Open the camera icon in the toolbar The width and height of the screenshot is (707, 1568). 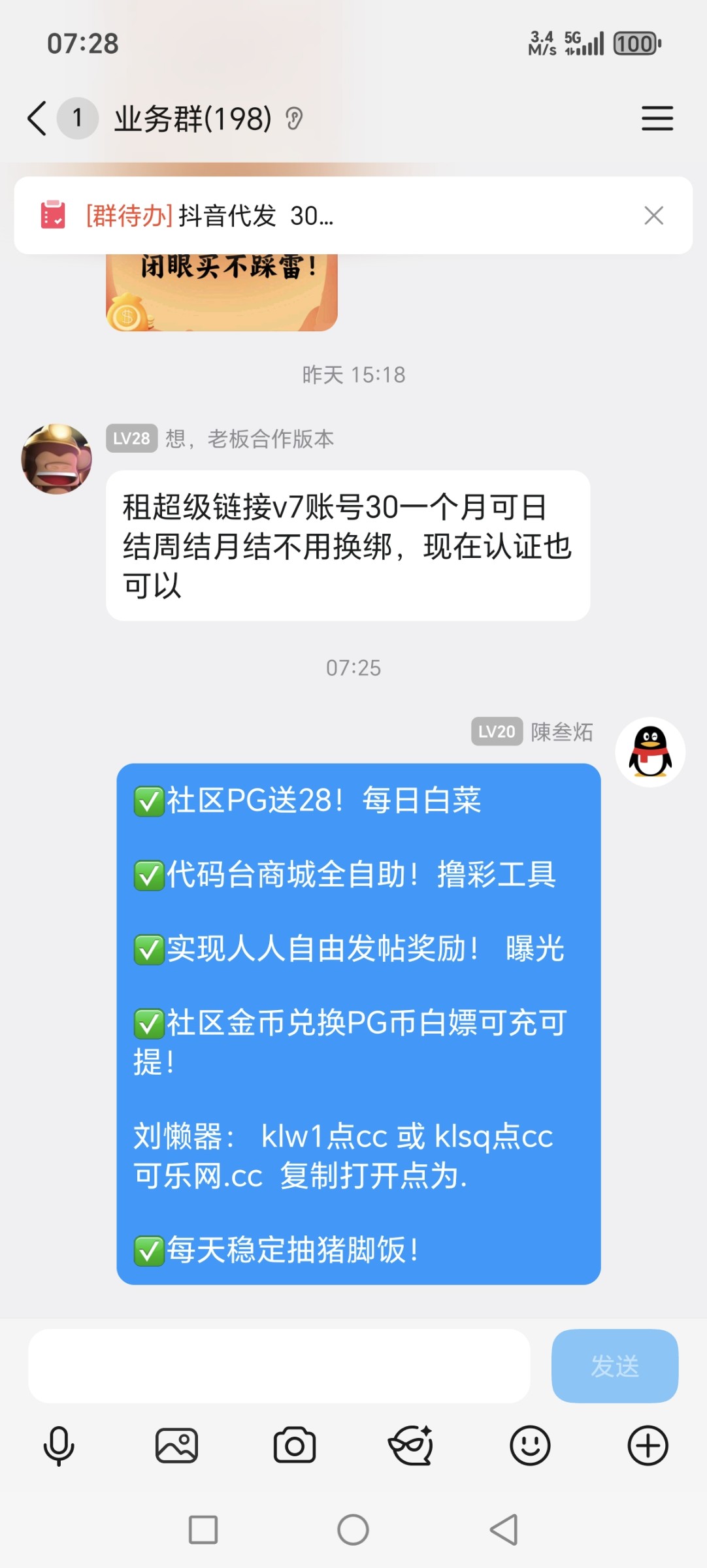click(x=294, y=1445)
